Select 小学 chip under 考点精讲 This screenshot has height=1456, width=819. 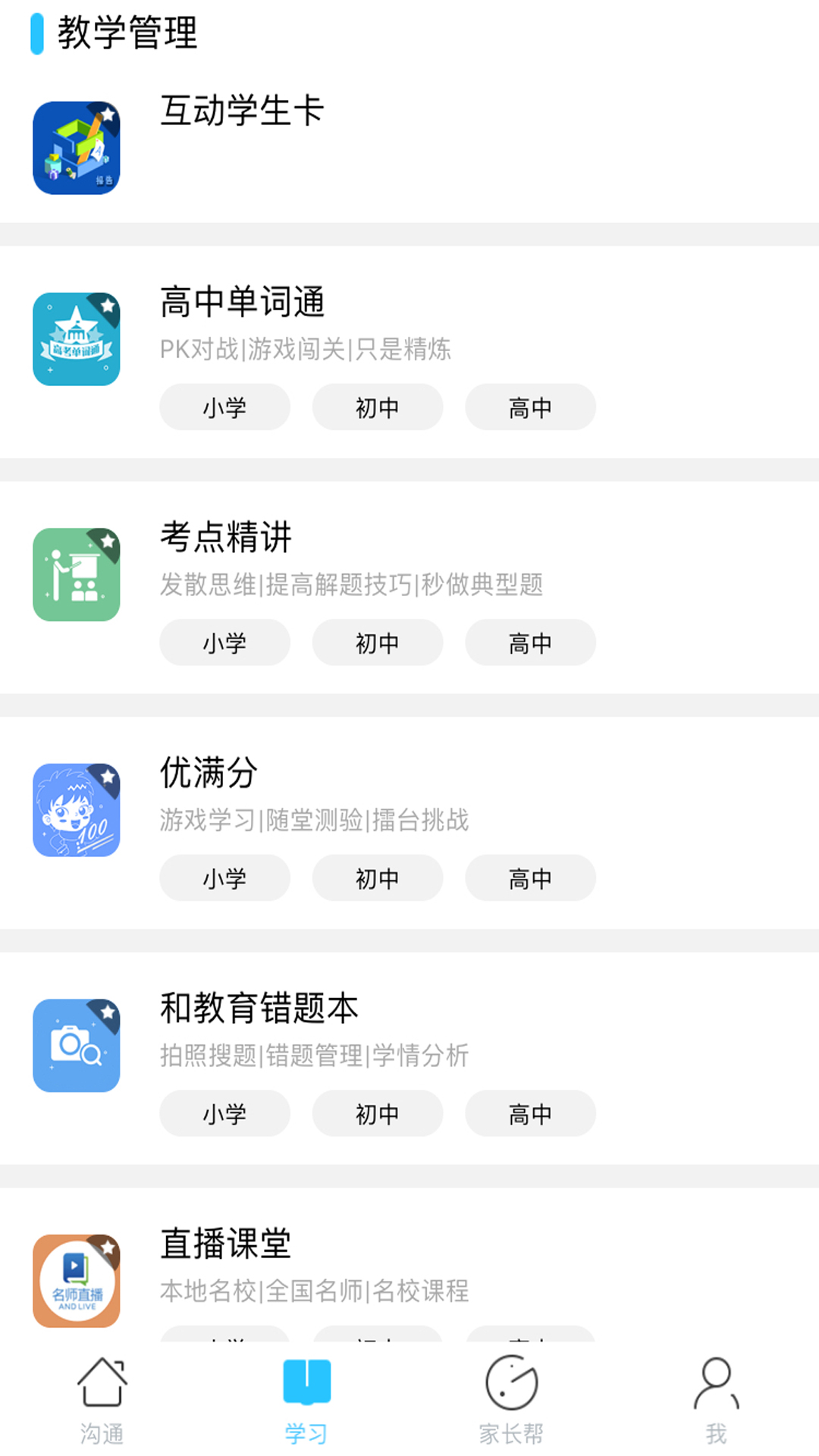(x=224, y=643)
